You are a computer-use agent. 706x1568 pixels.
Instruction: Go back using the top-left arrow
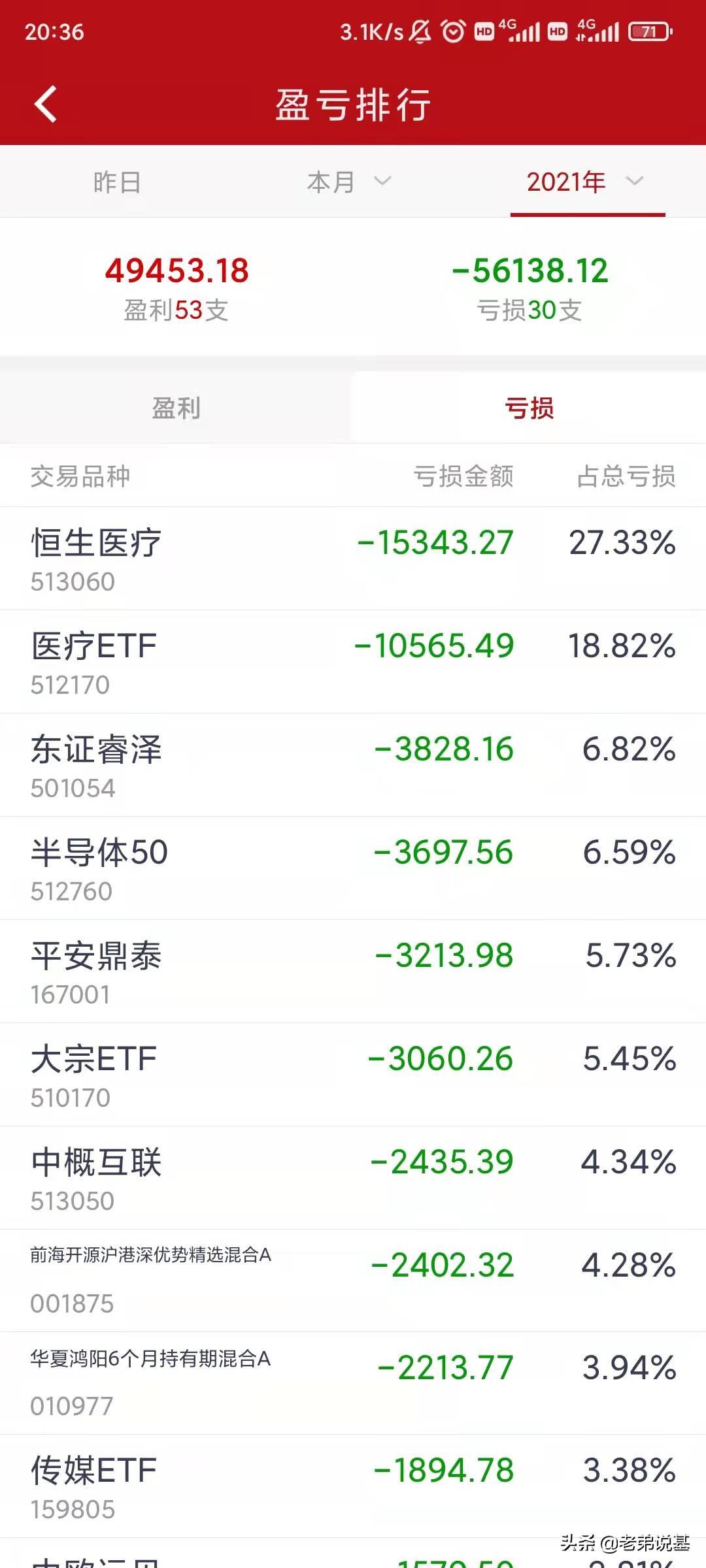pos(46,105)
